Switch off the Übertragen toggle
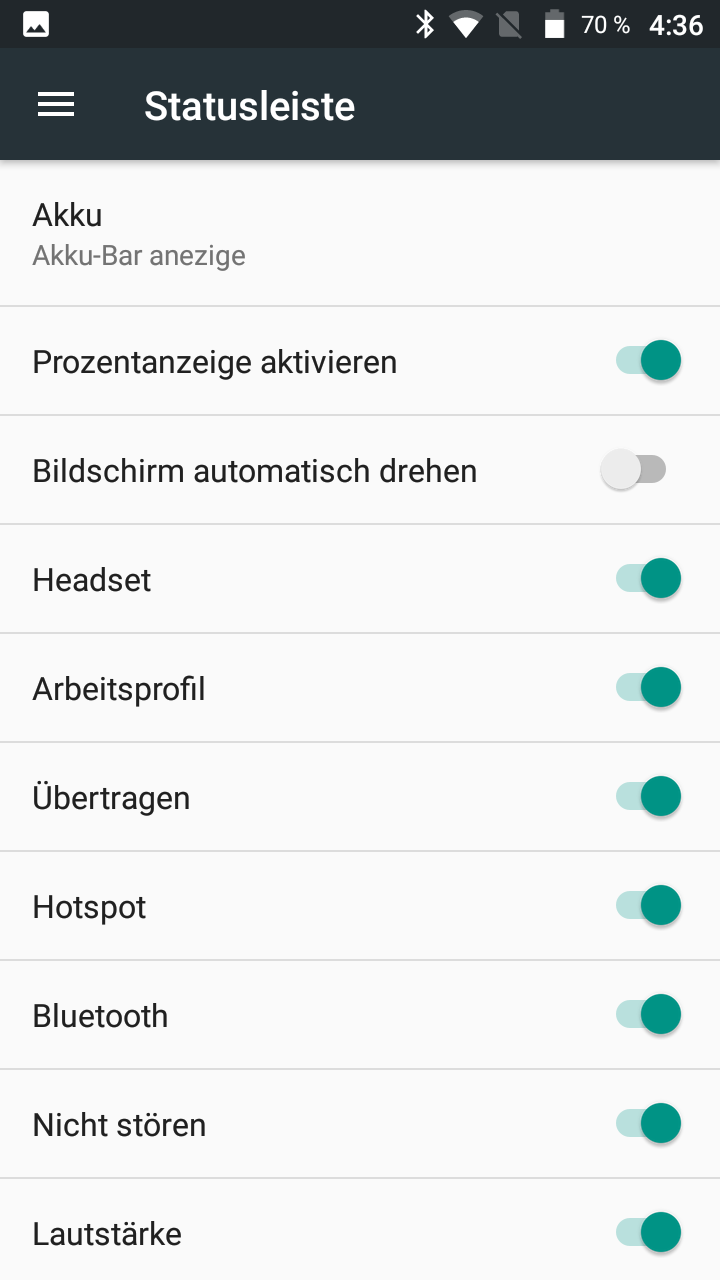The image size is (720, 1280). (648, 796)
